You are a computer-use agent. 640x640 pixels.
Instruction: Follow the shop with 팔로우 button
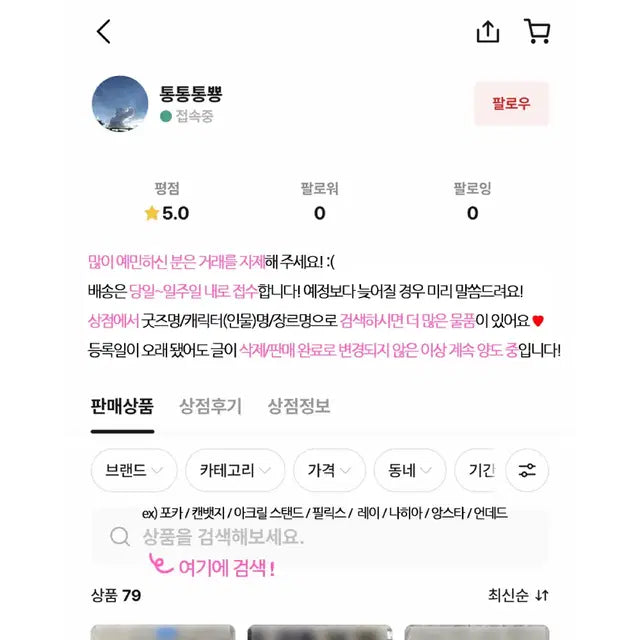pyautogui.click(x=511, y=103)
